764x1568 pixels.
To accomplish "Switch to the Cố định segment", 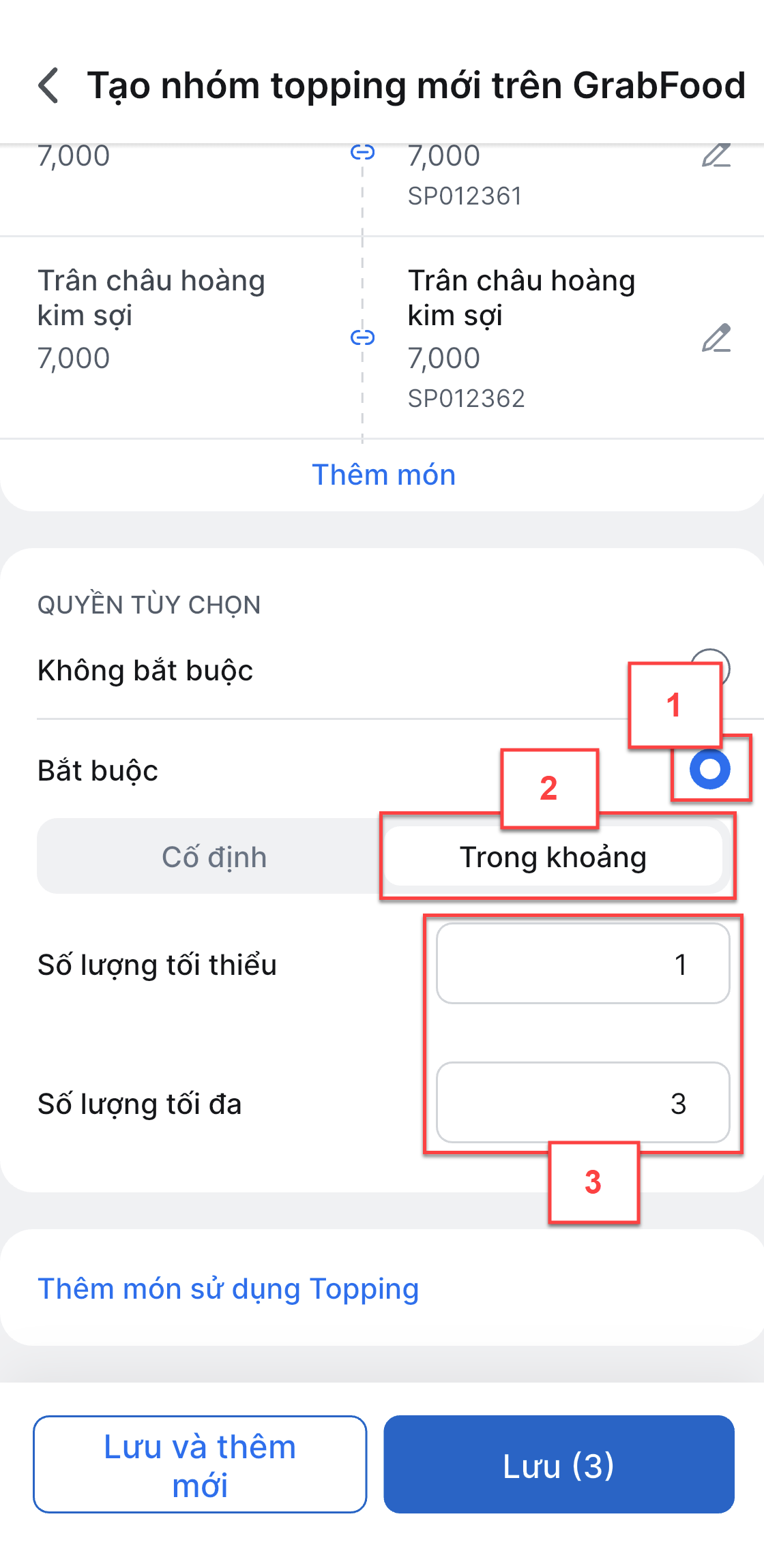I will [213, 857].
